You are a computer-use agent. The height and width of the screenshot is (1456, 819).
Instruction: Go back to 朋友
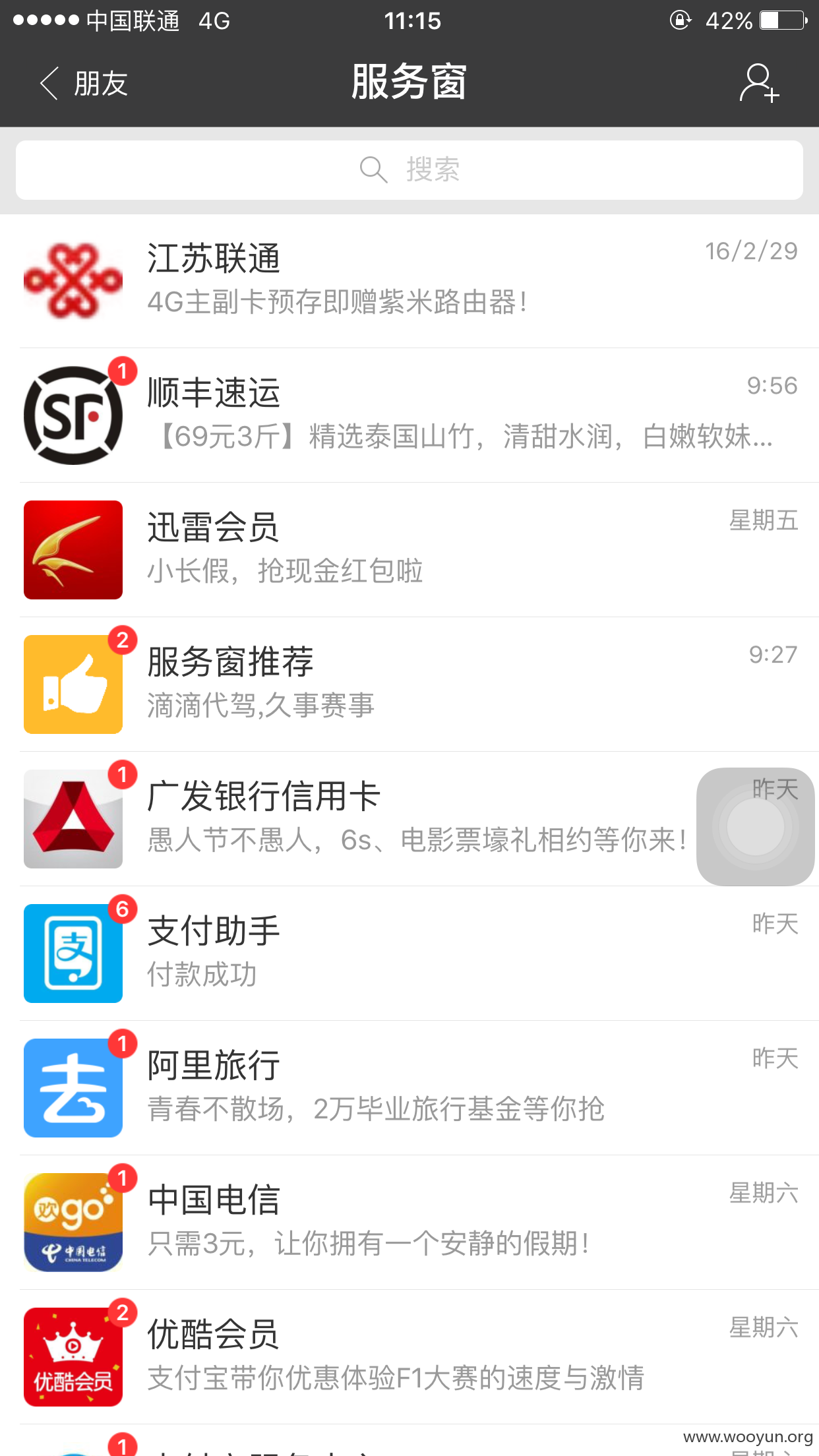[x=83, y=84]
